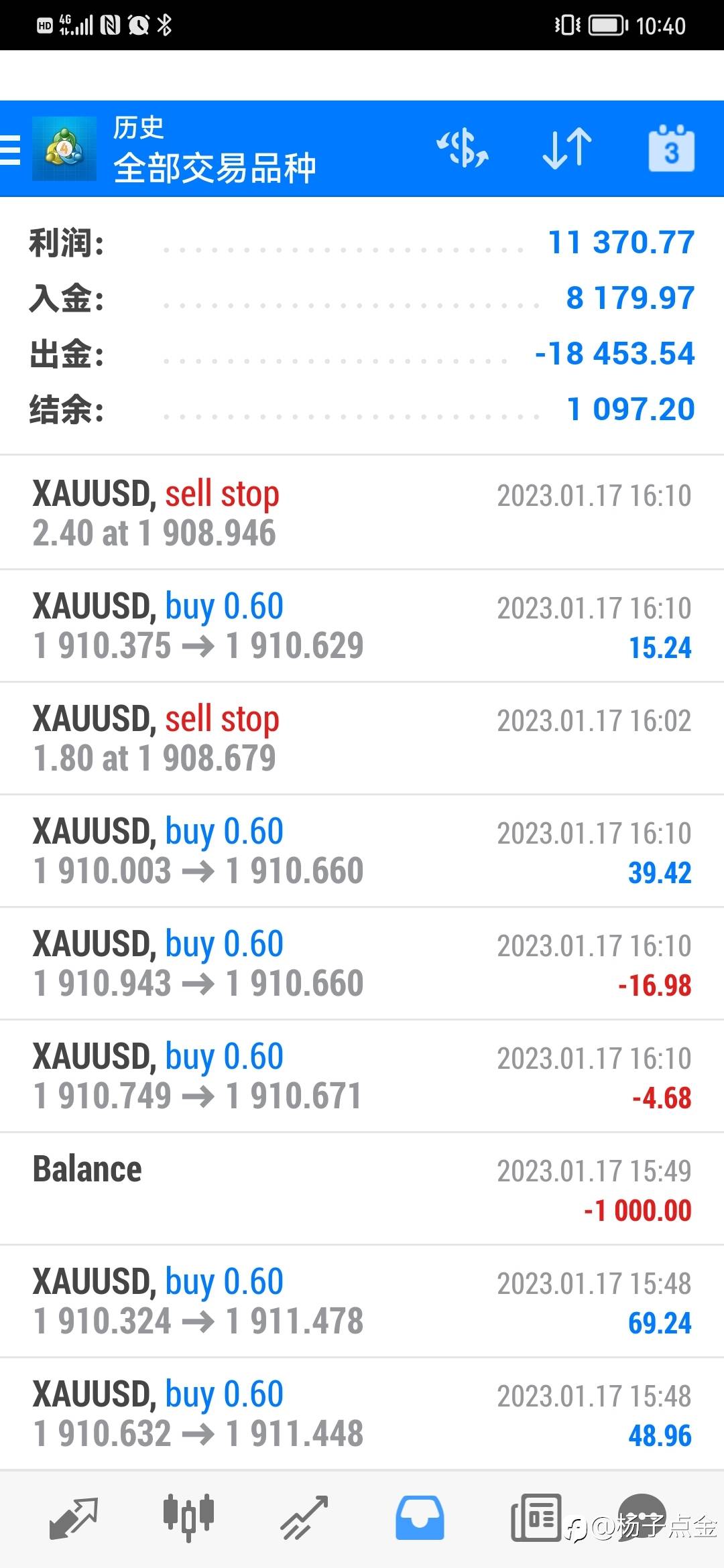The width and height of the screenshot is (724, 1568).
Task: Switch to the Chart candlestick tab
Action: click(x=188, y=1517)
